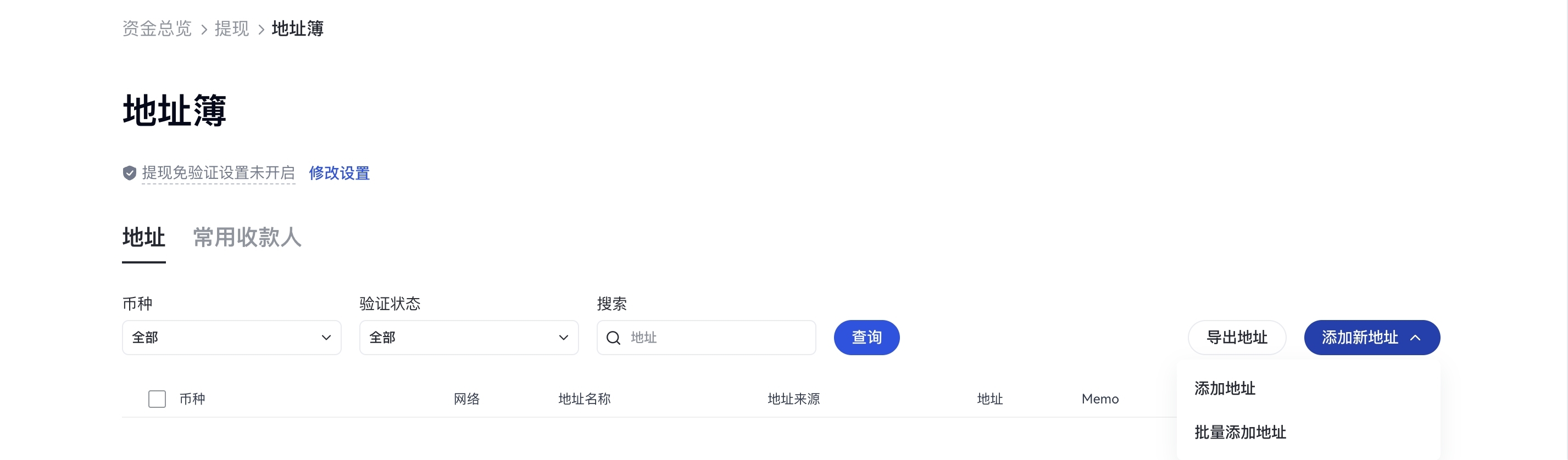
Task: Tap 导出地址 button
Action: click(x=1237, y=338)
